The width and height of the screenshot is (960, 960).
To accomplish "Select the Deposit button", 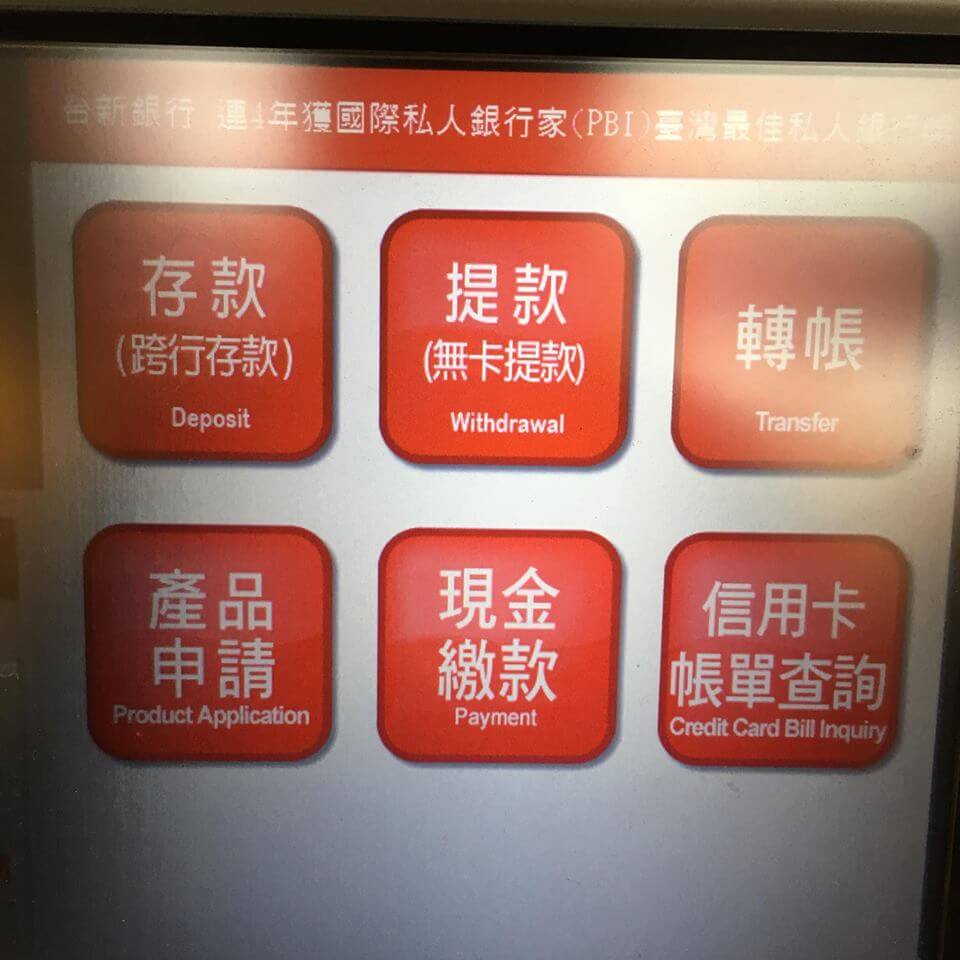I will (204, 332).
